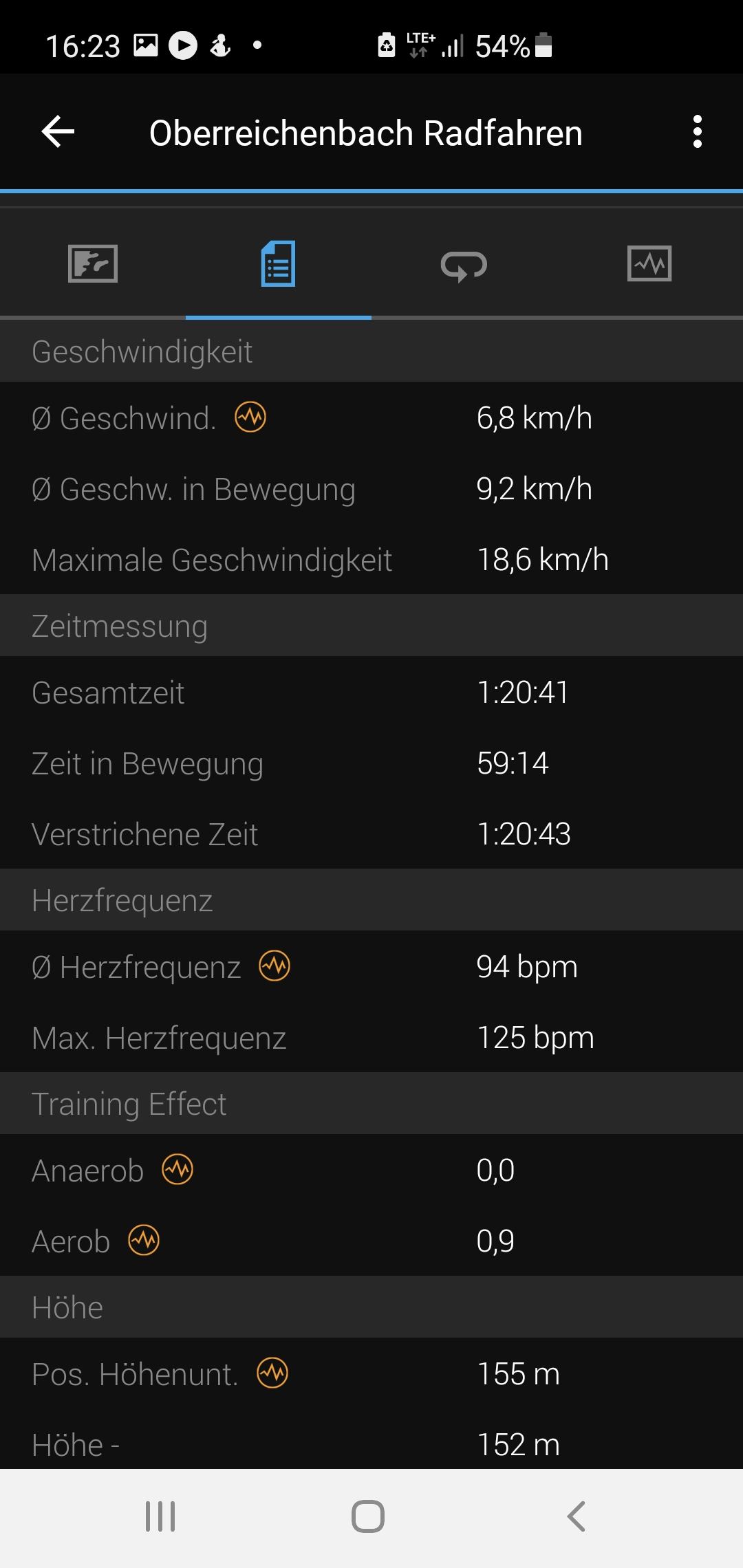743x1568 pixels.
Task: Tap the info icon beside Ø Herzfrequenz
Action: pos(274,966)
